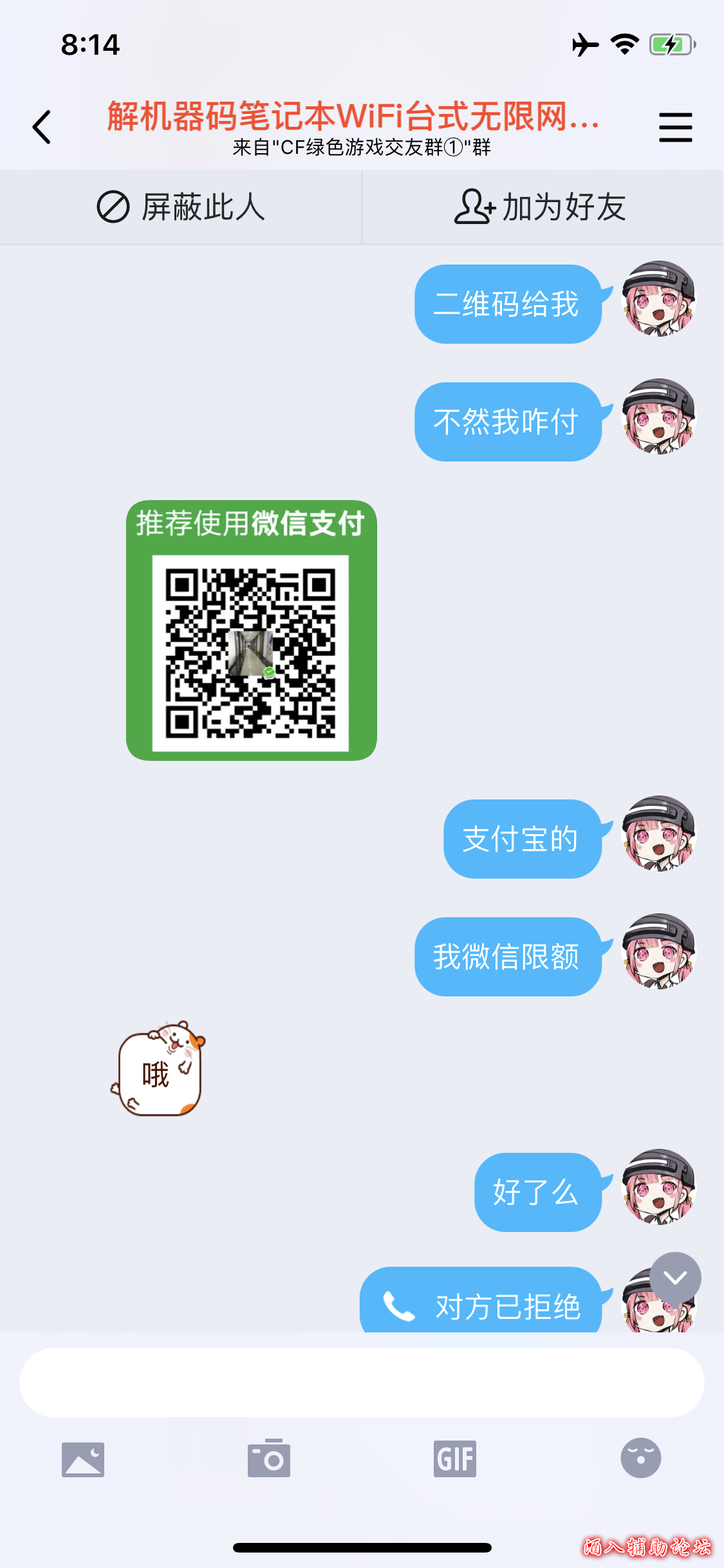Screen dimensions: 724x1568
Task: Jump to latest messages arrow
Action: pos(675,1278)
